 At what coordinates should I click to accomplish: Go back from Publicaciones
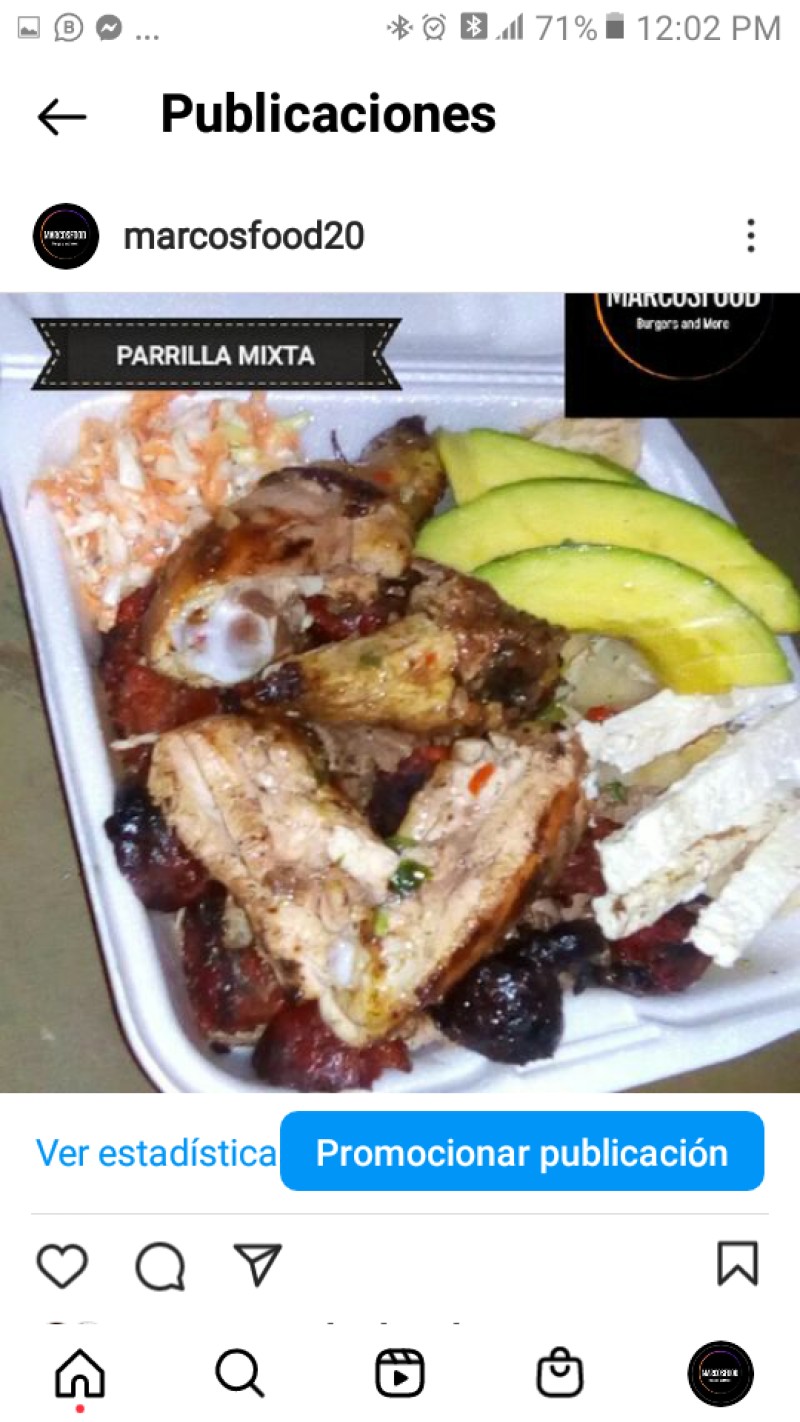click(x=62, y=117)
